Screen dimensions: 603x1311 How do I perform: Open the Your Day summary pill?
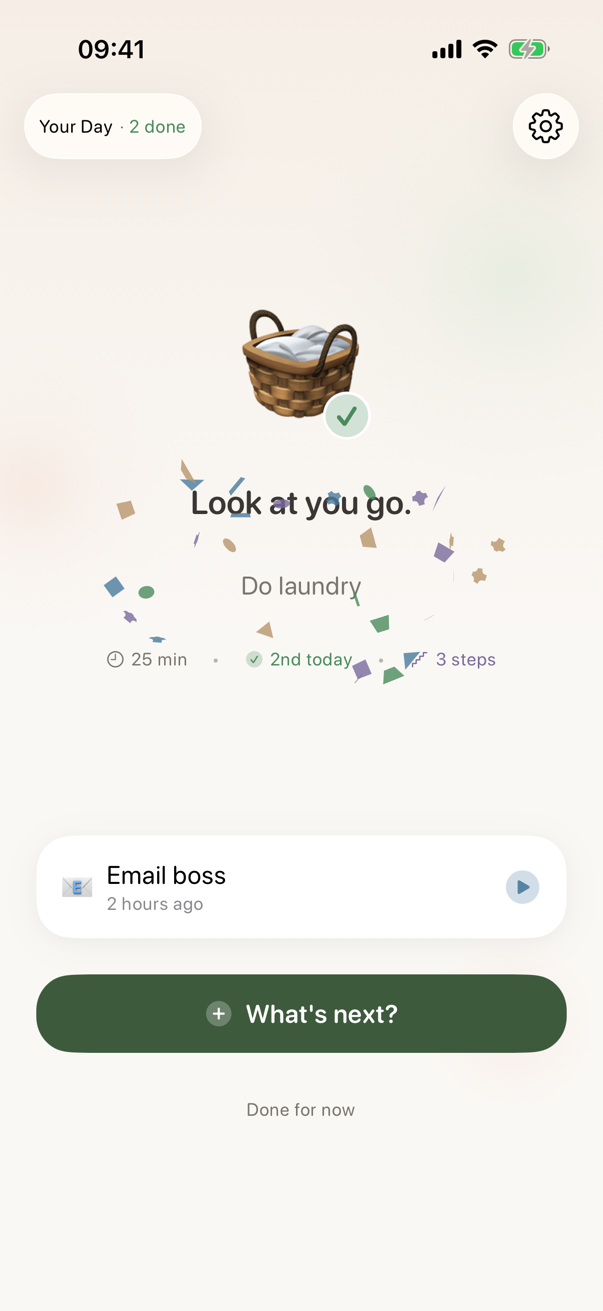pyautogui.click(x=112, y=127)
